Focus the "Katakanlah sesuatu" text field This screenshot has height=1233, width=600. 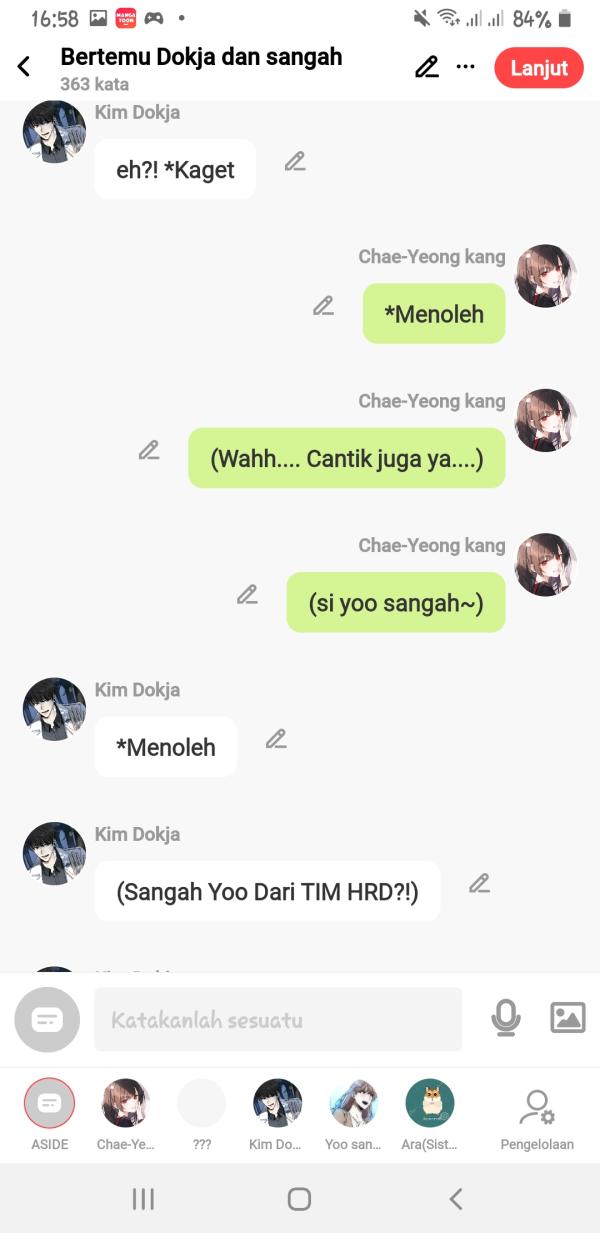pyautogui.click(x=278, y=1020)
